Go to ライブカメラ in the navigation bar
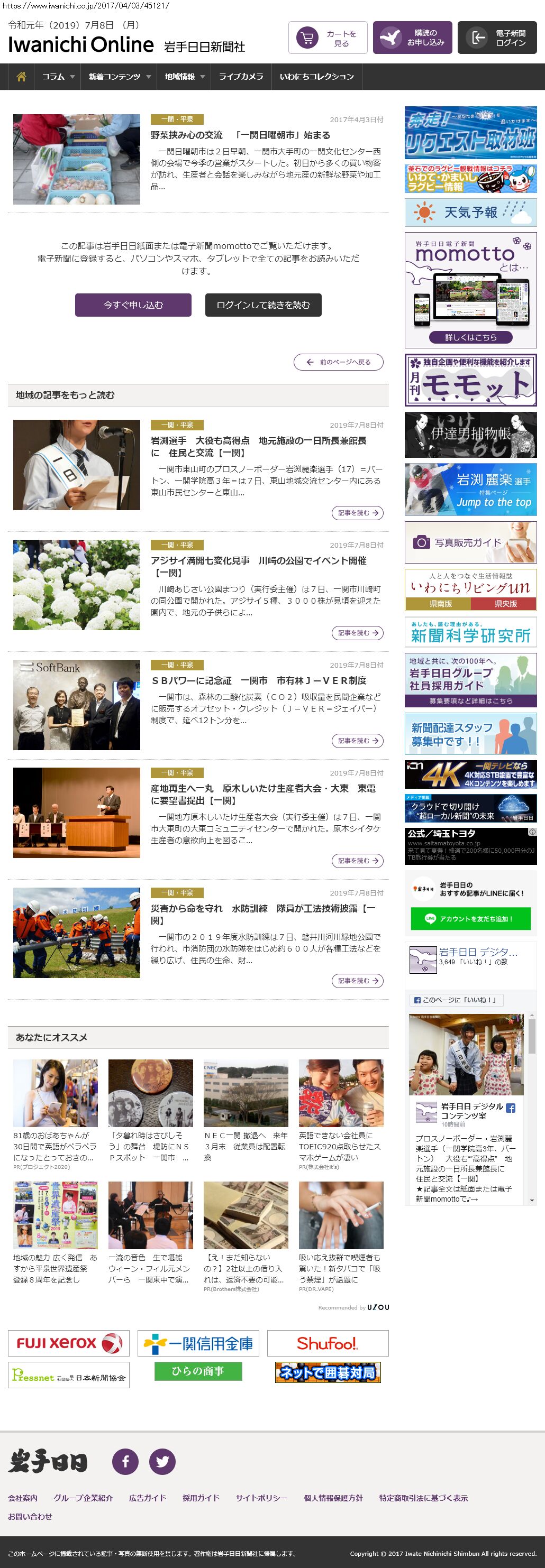Screen dimensions: 545x1568 (x=241, y=77)
